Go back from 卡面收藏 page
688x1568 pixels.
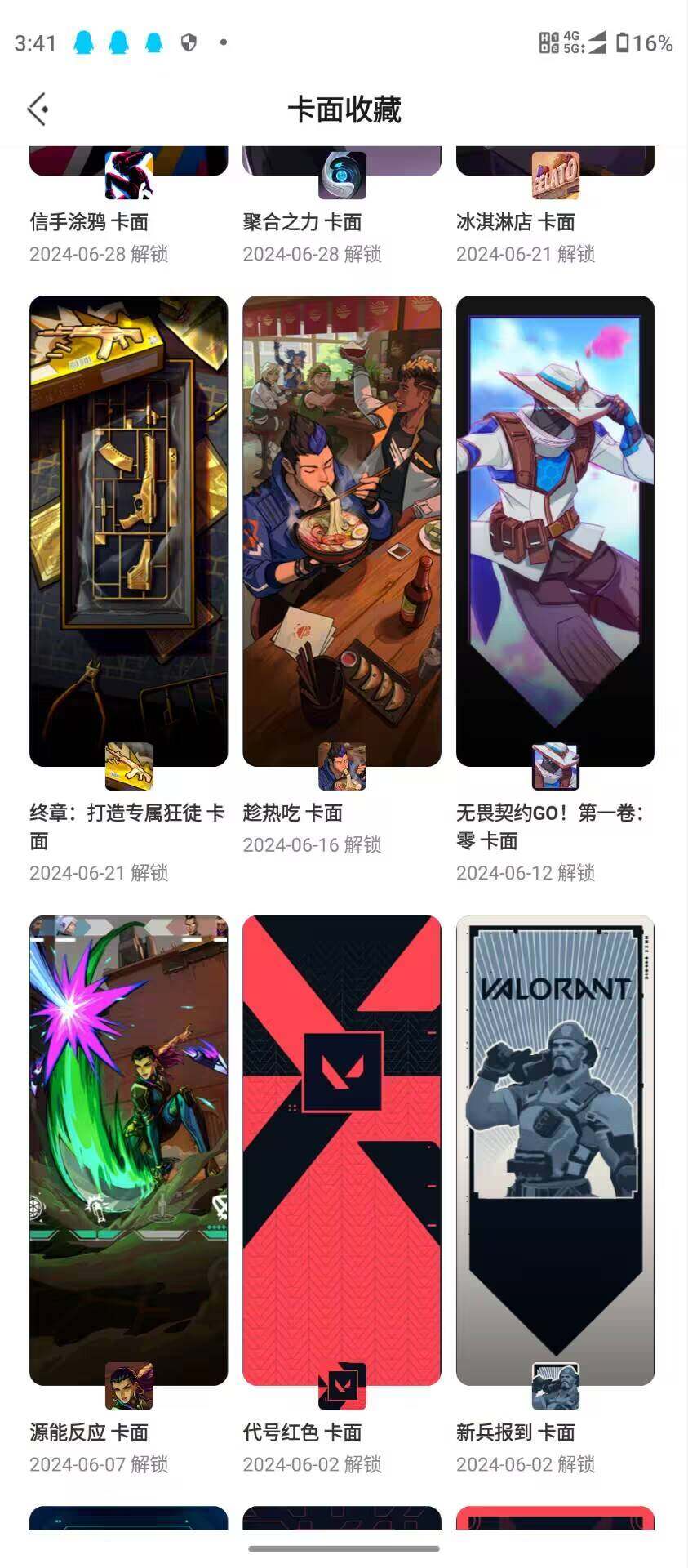point(38,109)
